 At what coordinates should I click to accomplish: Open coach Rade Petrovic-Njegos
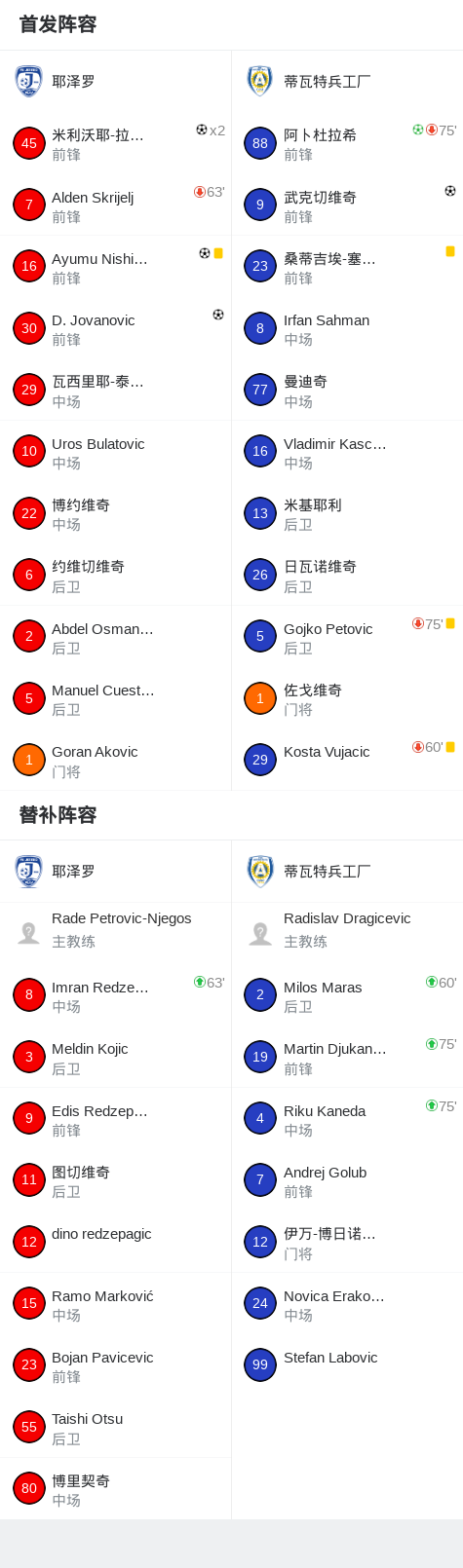click(x=115, y=930)
